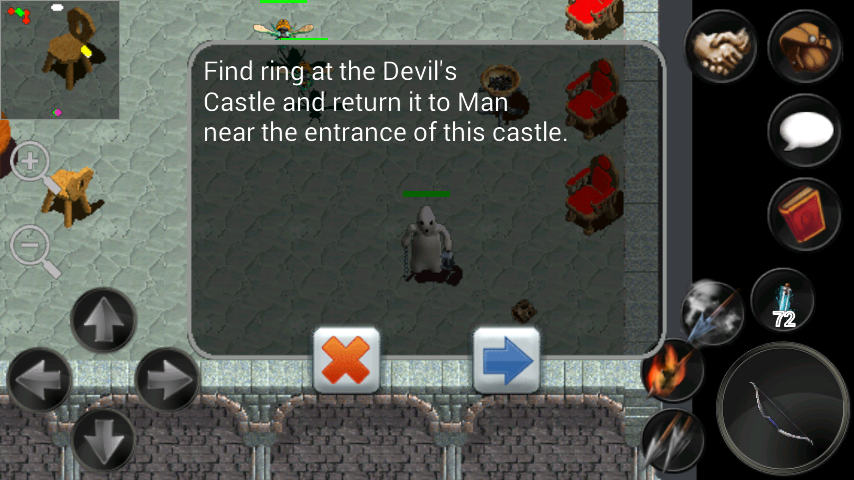Dismiss the quest dialog with red X
Screen dimensions: 854x480
point(346,360)
